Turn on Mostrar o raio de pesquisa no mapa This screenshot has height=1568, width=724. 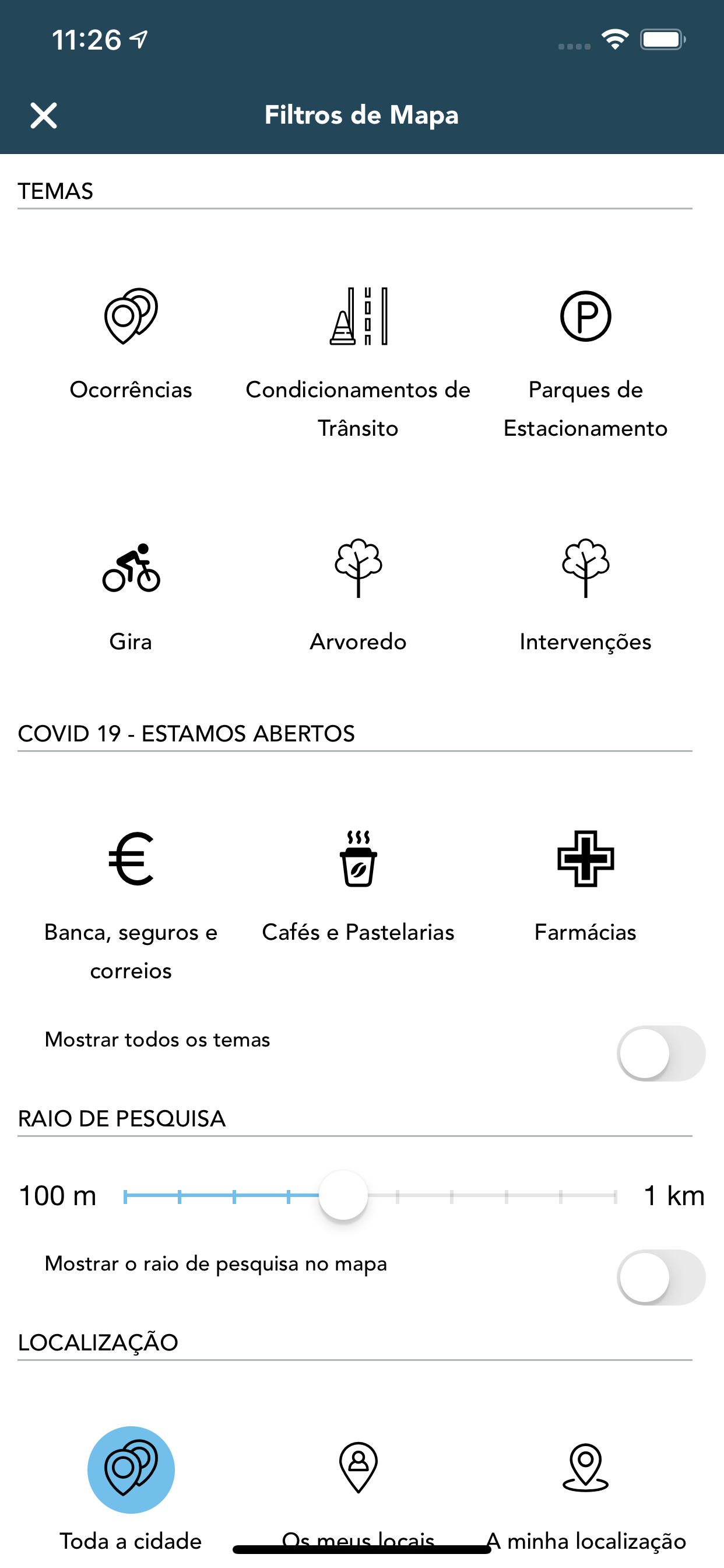point(660,1277)
